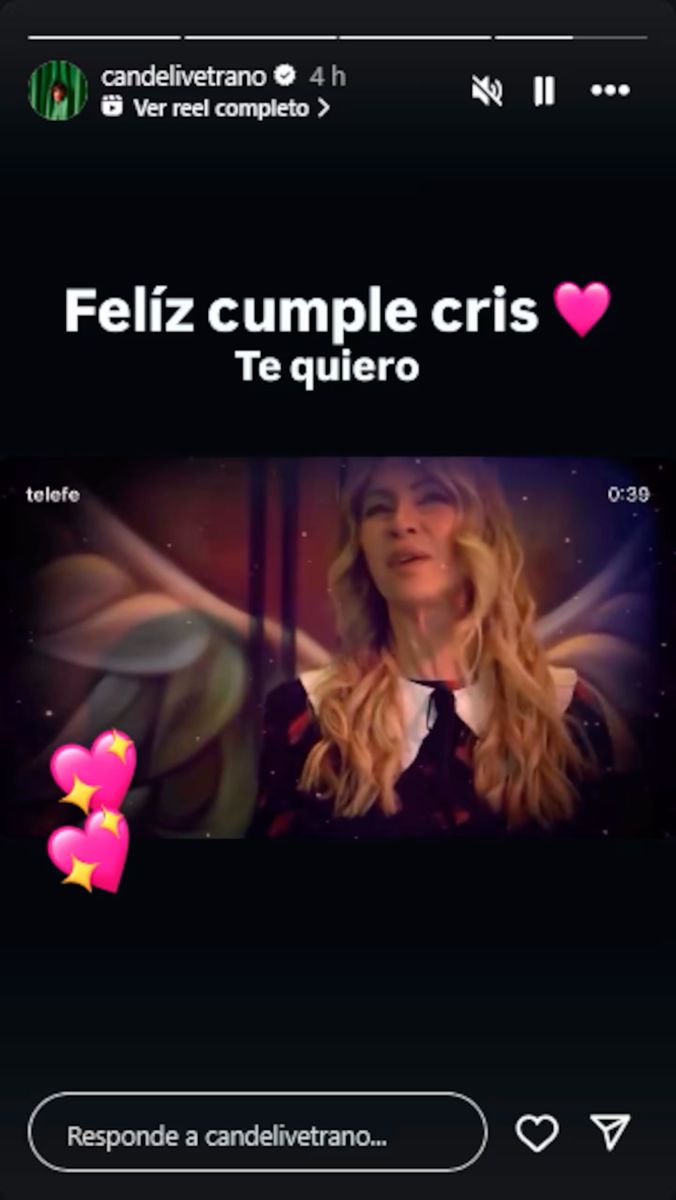
Task: Open the embedded reel video
Action: point(338,647)
